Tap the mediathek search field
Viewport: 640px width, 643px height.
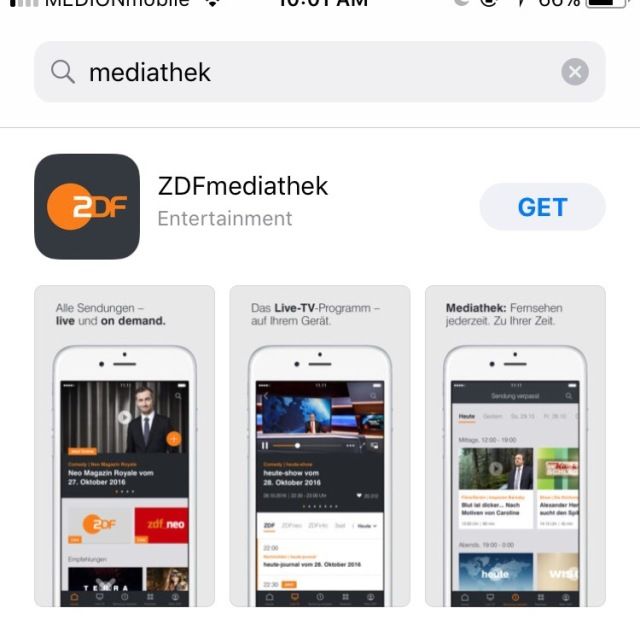point(300,72)
